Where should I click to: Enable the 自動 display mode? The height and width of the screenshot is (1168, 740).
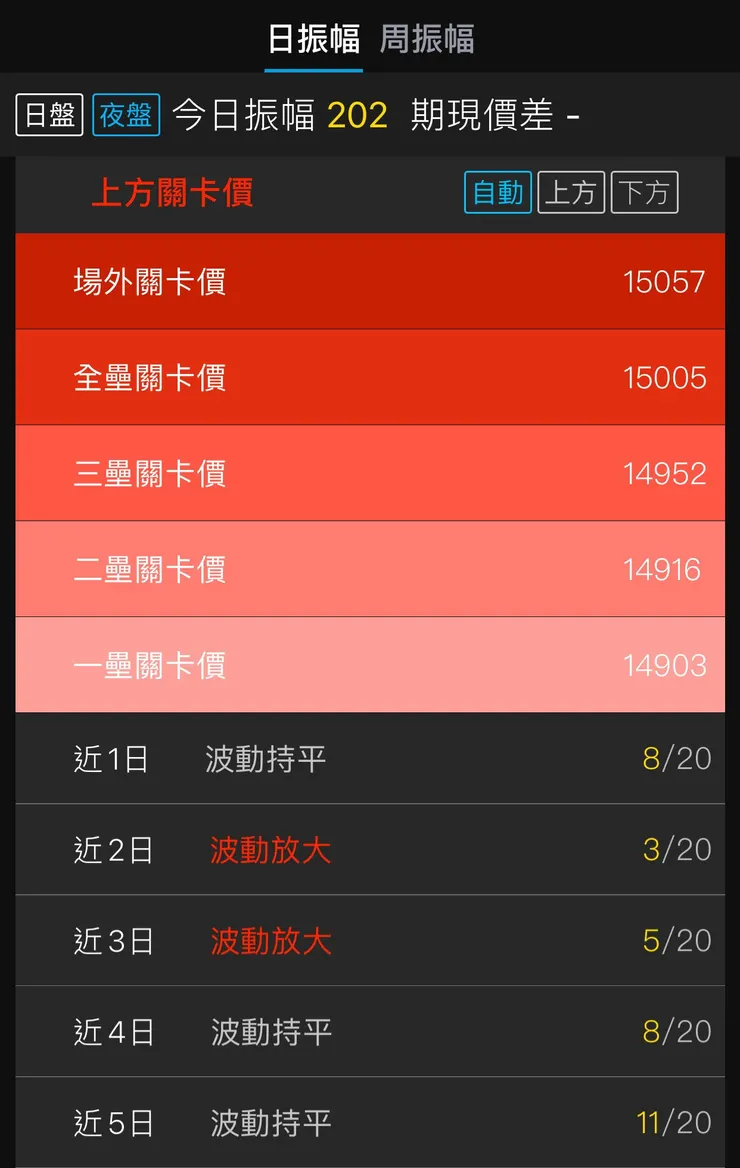497,193
